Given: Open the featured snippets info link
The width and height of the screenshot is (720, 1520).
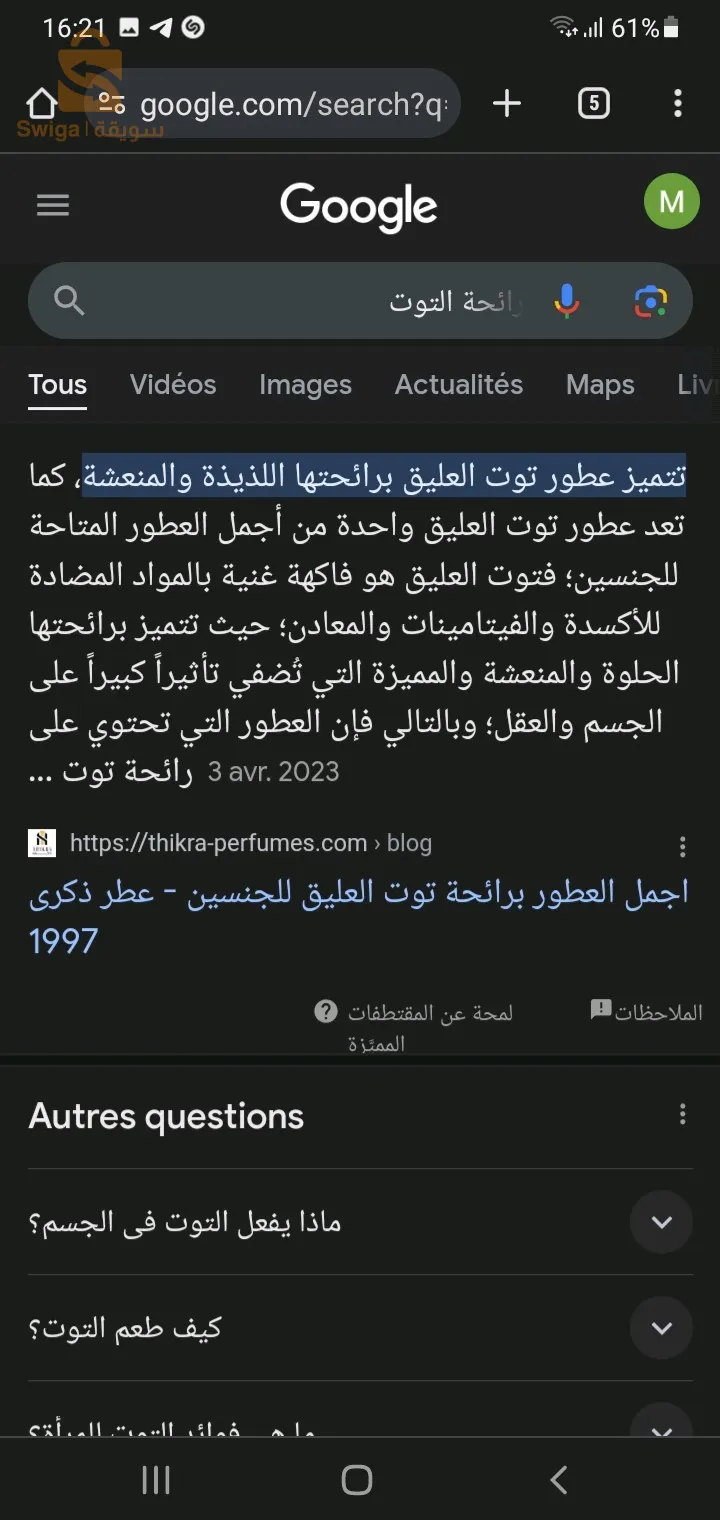Looking at the screenshot, I should point(413,1027).
